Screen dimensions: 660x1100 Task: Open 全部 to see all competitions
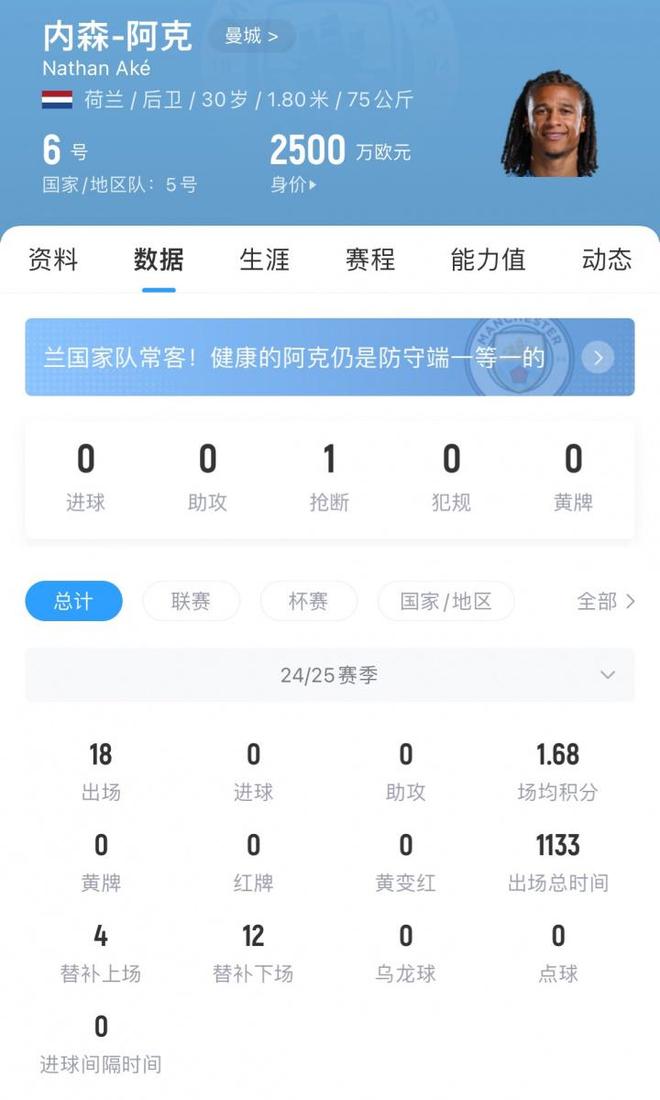tap(605, 601)
